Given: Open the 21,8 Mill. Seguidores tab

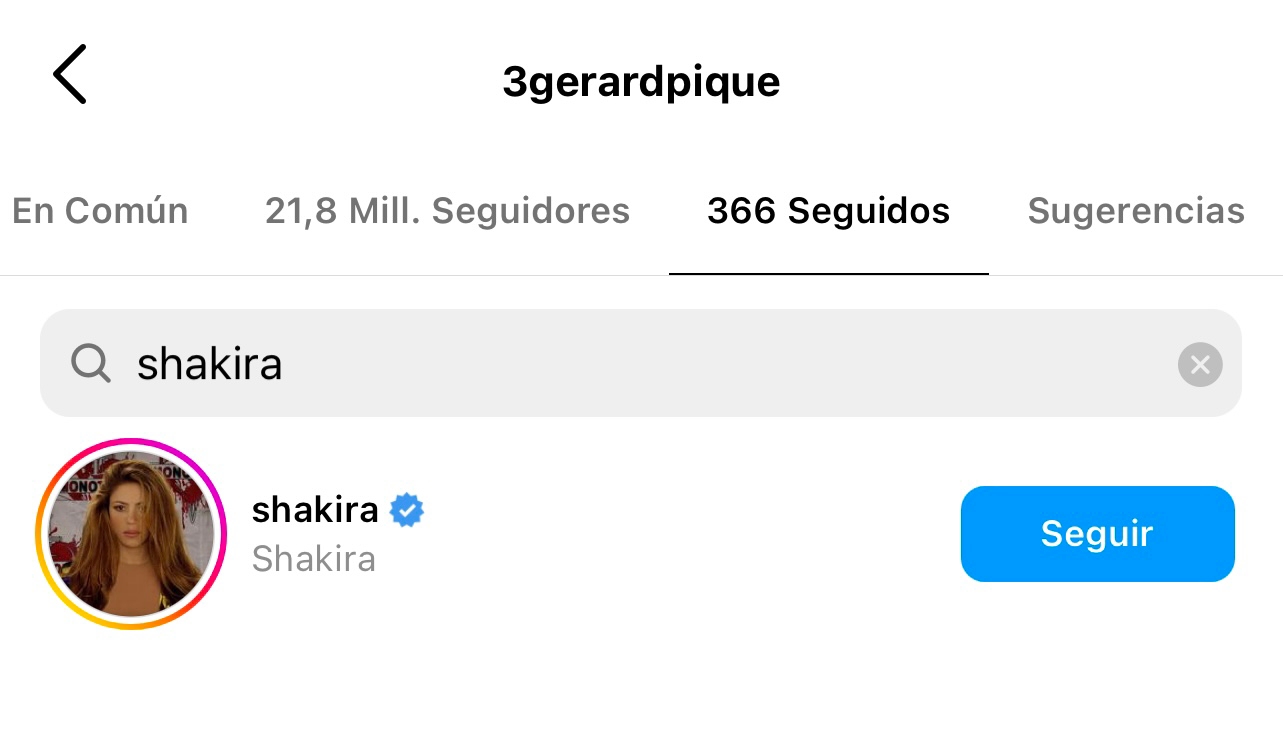Looking at the screenshot, I should [x=447, y=211].
